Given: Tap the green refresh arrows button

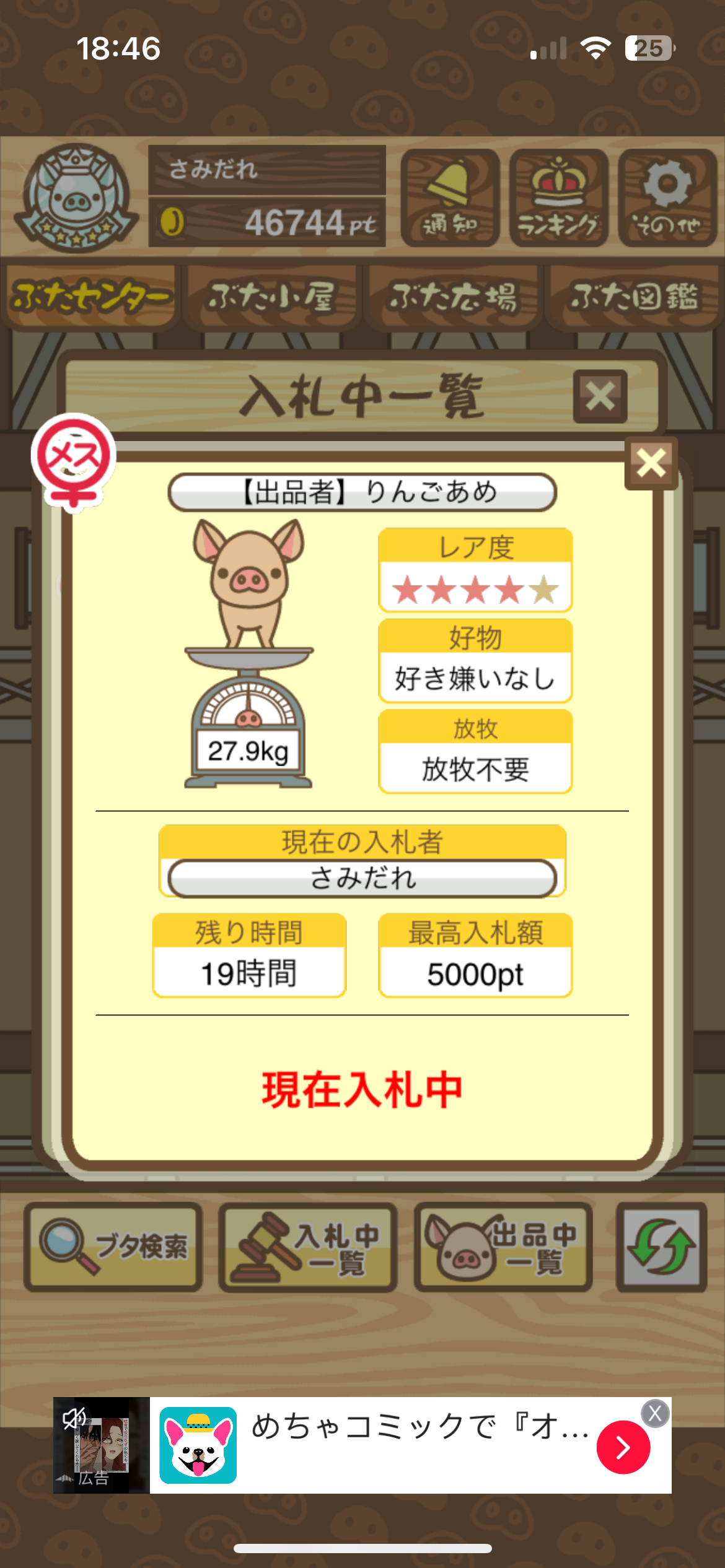Looking at the screenshot, I should click(661, 1247).
